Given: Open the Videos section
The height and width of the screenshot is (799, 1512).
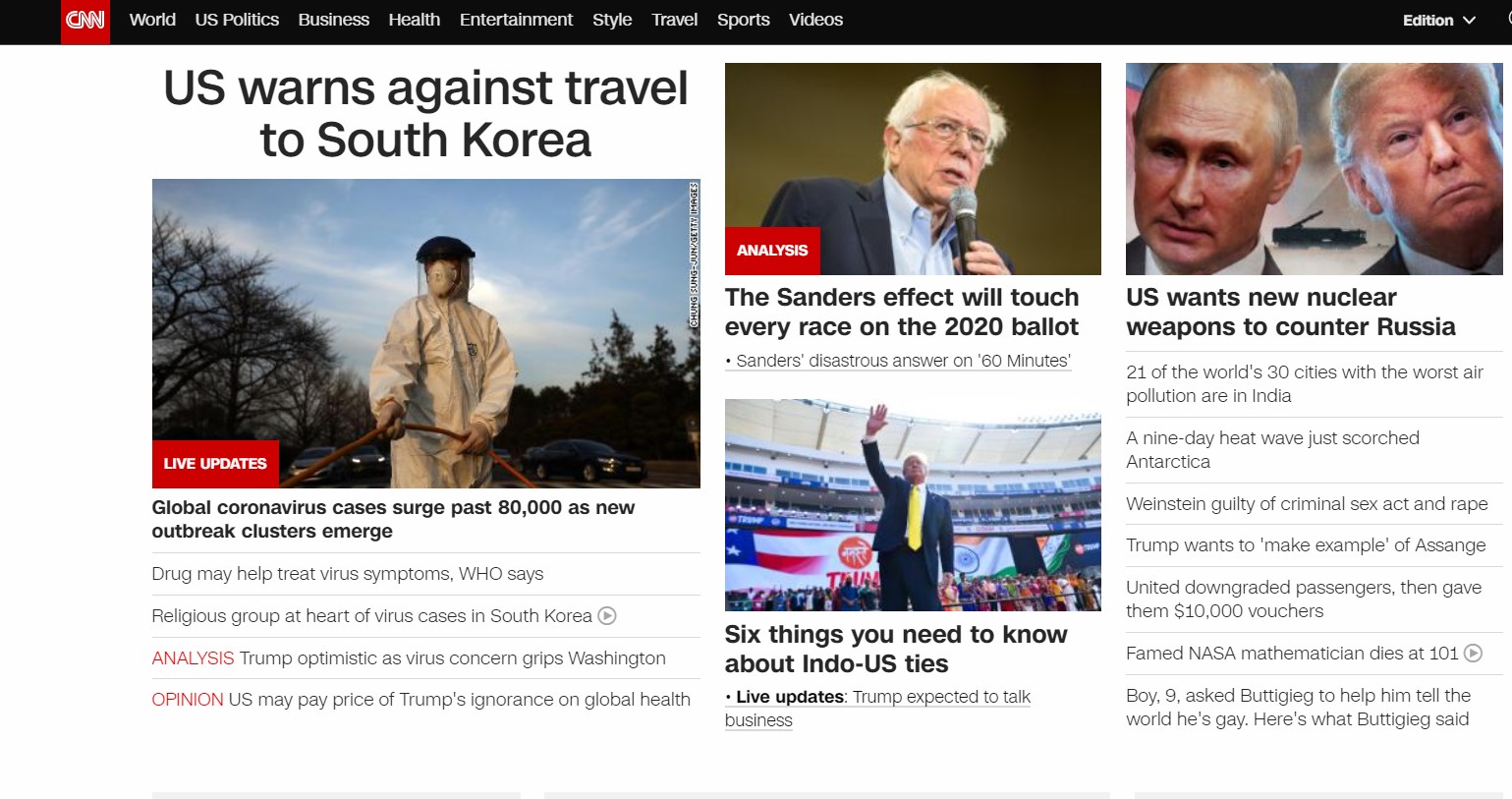Looking at the screenshot, I should pos(815,20).
